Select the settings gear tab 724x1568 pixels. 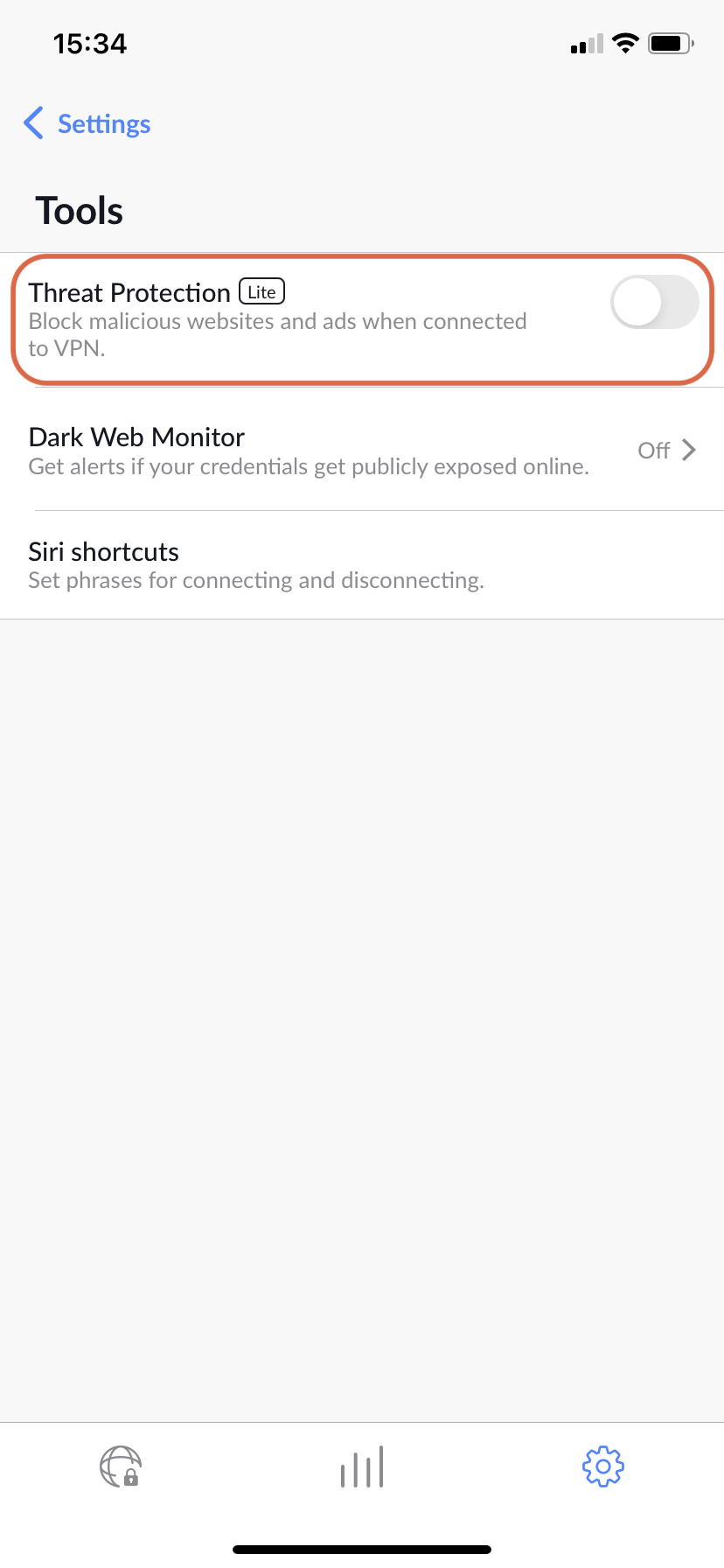tap(603, 1466)
